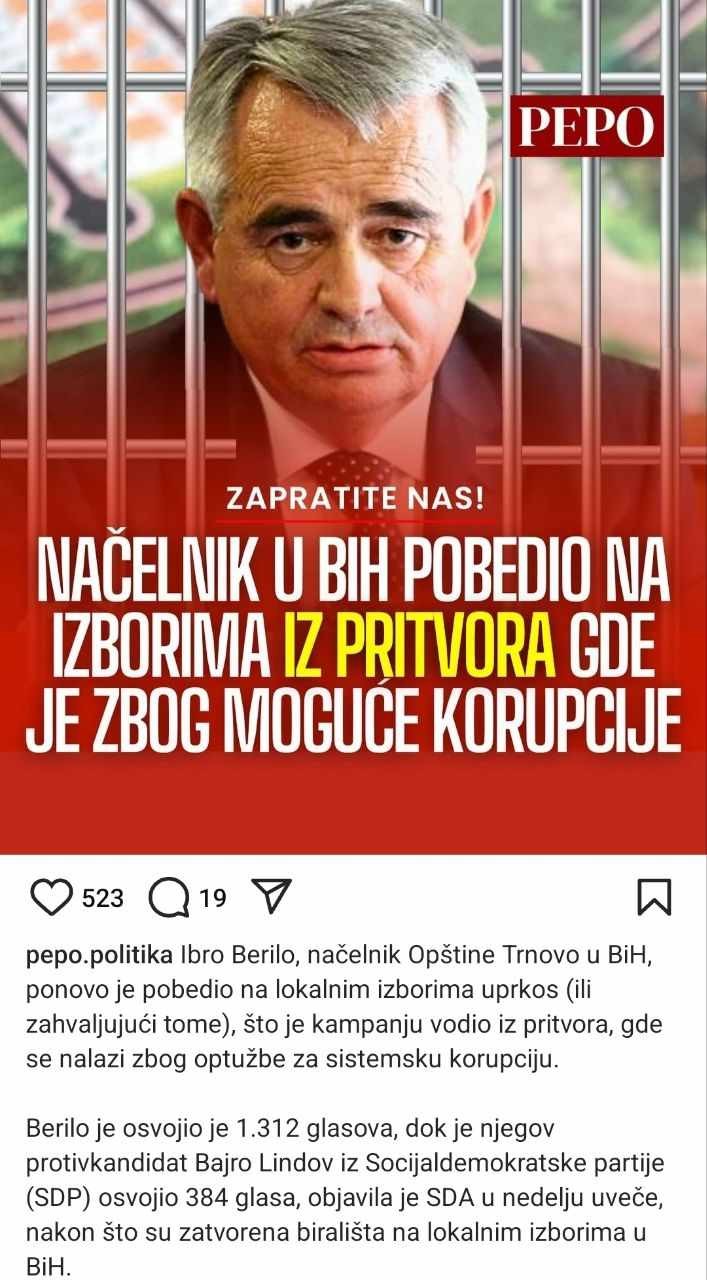Open comments on the post
Screen dimensions: 707x1280
point(169,897)
